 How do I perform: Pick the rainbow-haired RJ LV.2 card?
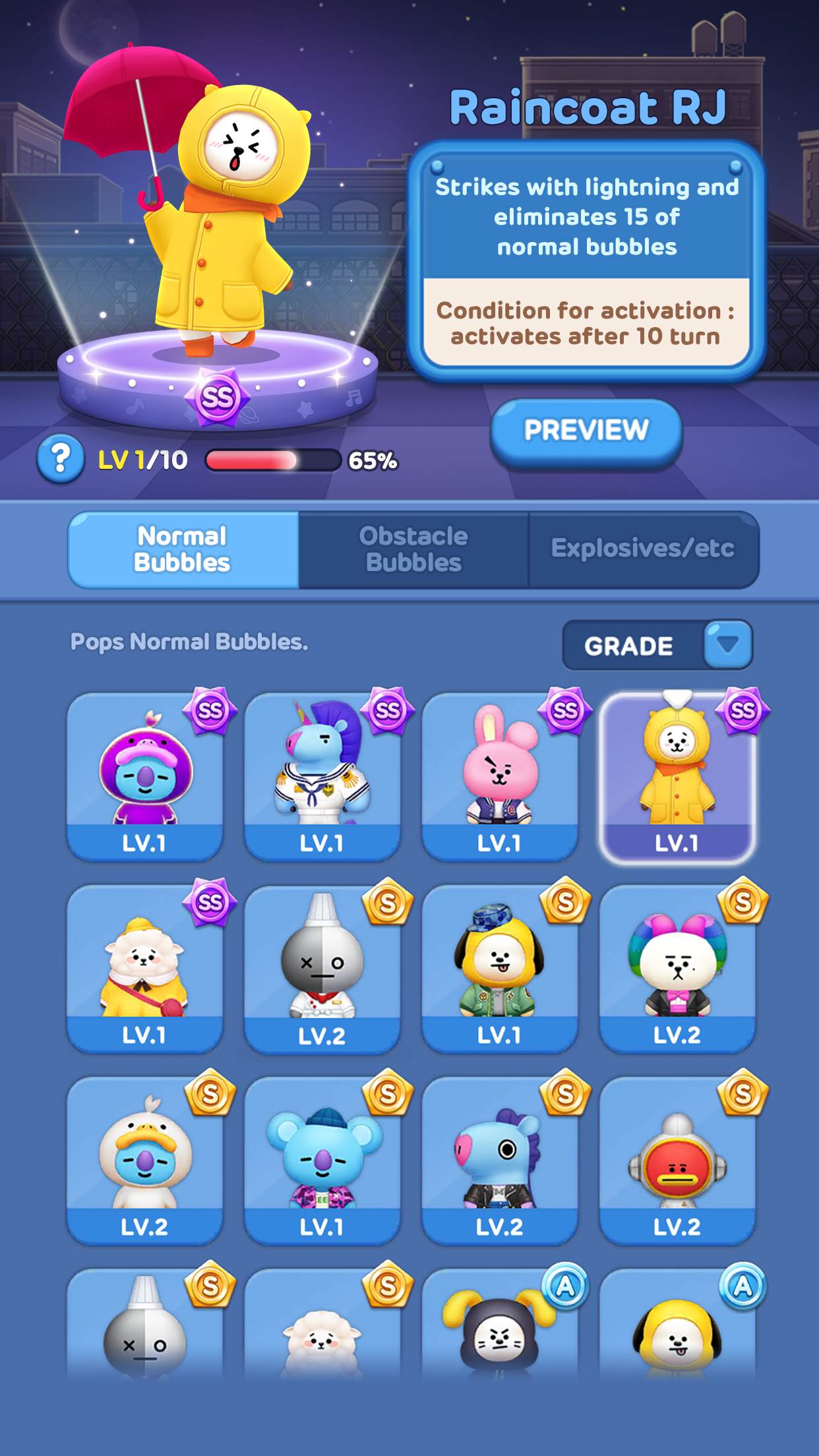677,969
